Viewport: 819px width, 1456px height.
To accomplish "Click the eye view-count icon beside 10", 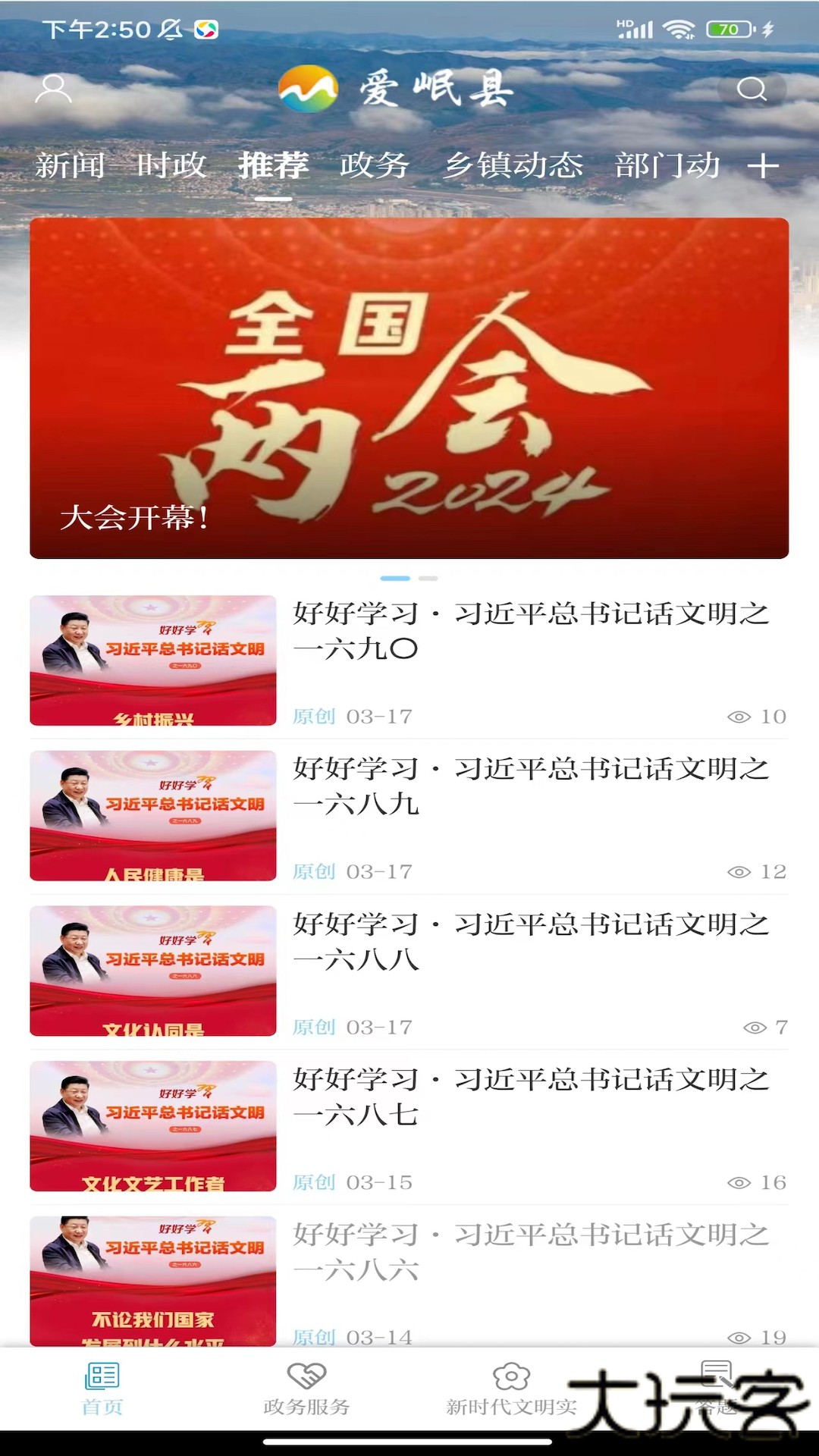I will tap(742, 716).
